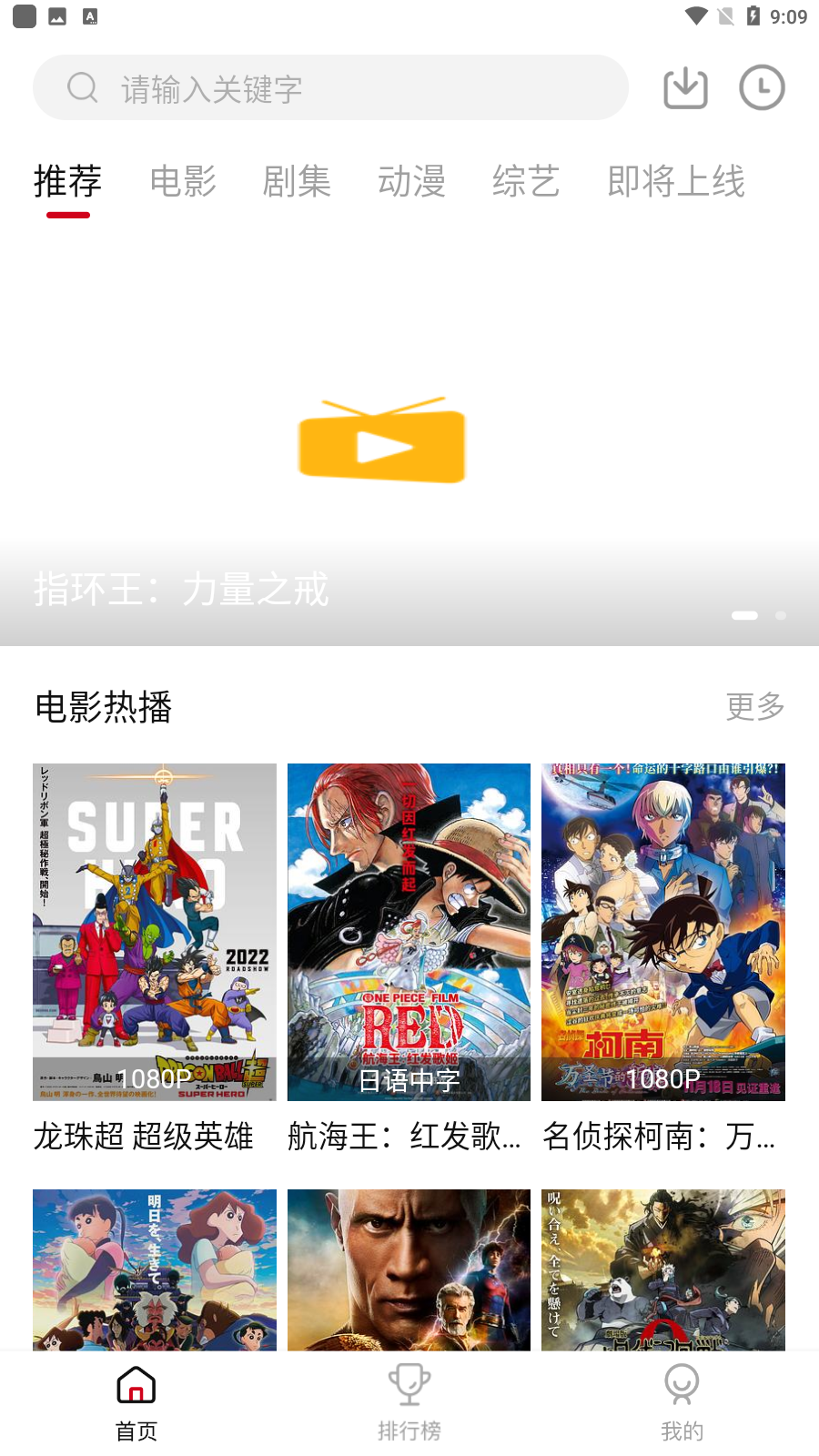
Task: Go to the 排行榜 tab
Action: coord(409,1403)
